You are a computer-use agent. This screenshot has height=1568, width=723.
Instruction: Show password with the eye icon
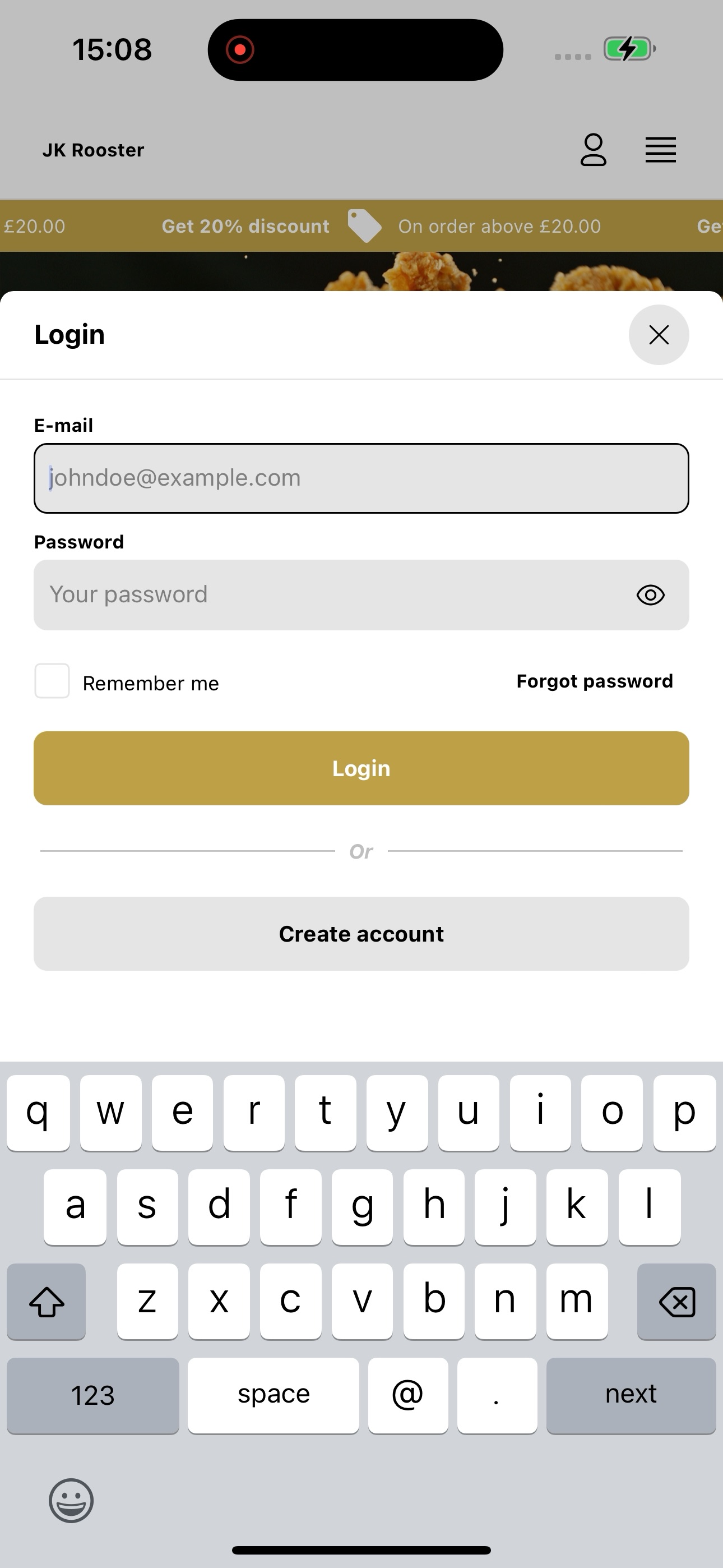(651, 594)
